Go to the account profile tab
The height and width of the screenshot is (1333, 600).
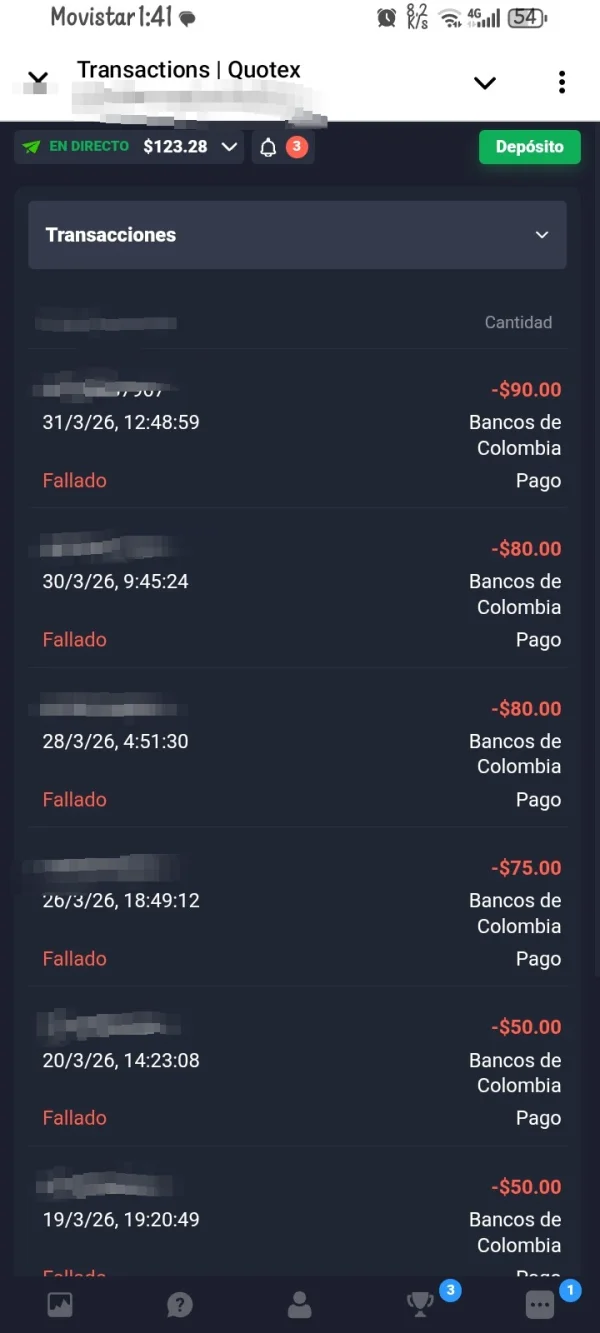point(299,1304)
